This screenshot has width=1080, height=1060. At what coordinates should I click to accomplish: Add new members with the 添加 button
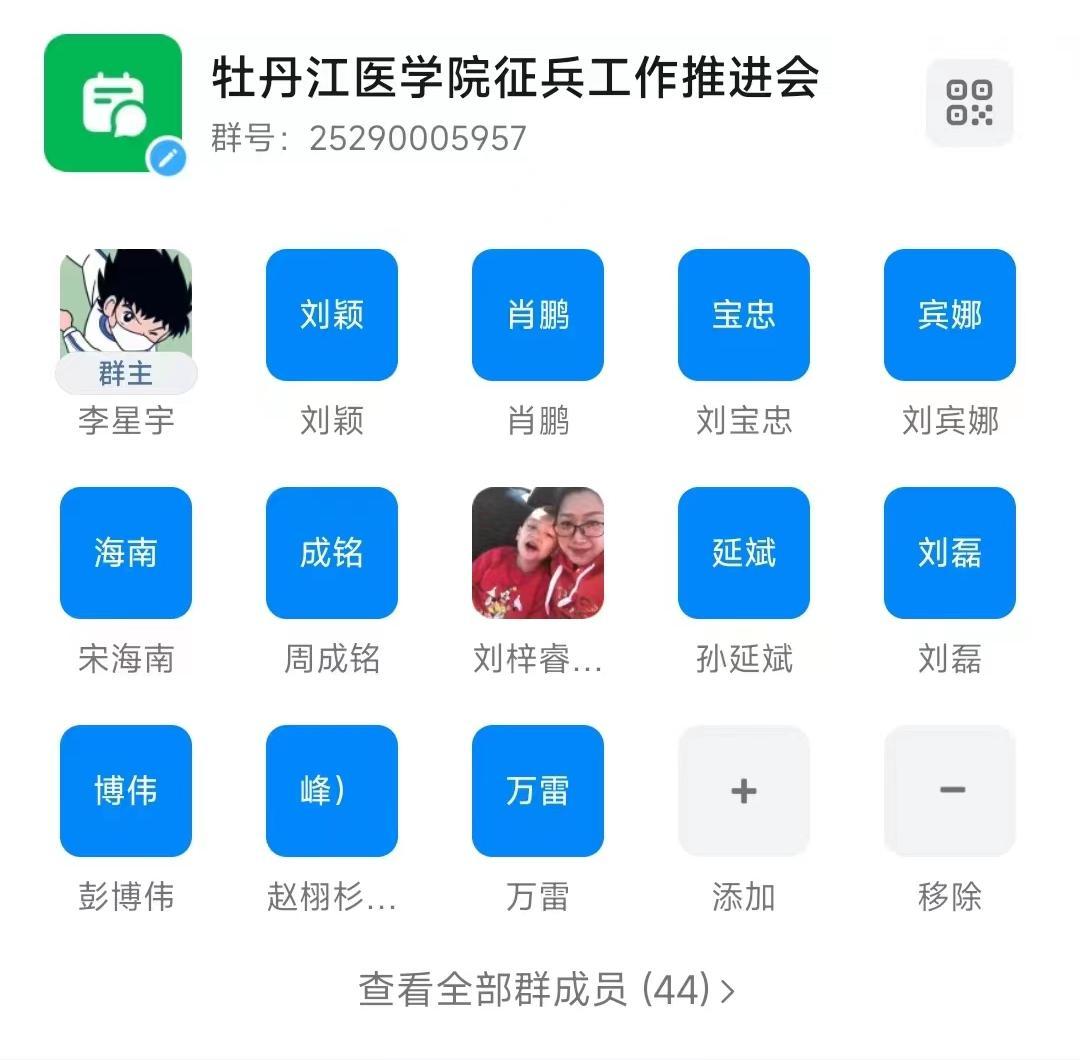(x=744, y=791)
